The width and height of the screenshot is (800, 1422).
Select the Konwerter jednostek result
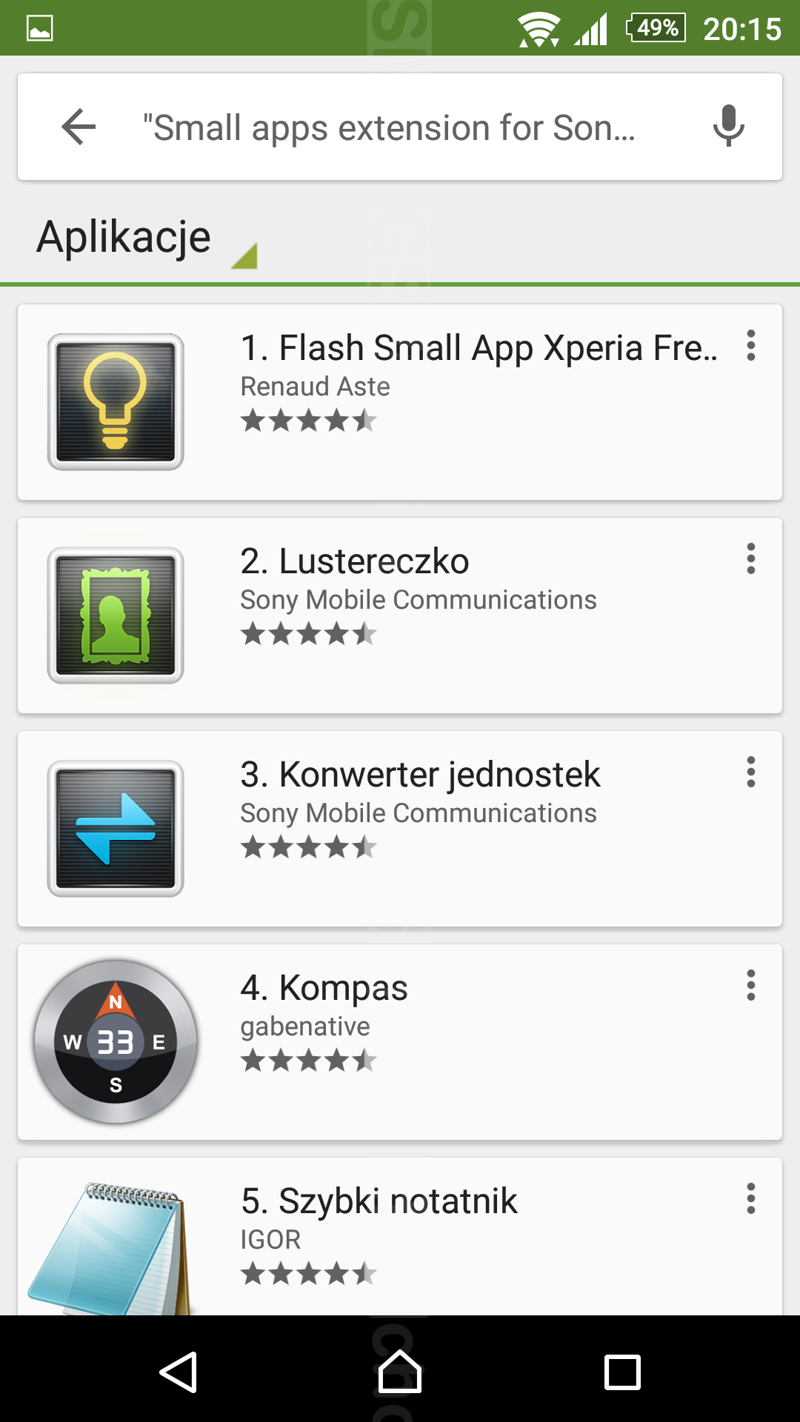(400, 828)
